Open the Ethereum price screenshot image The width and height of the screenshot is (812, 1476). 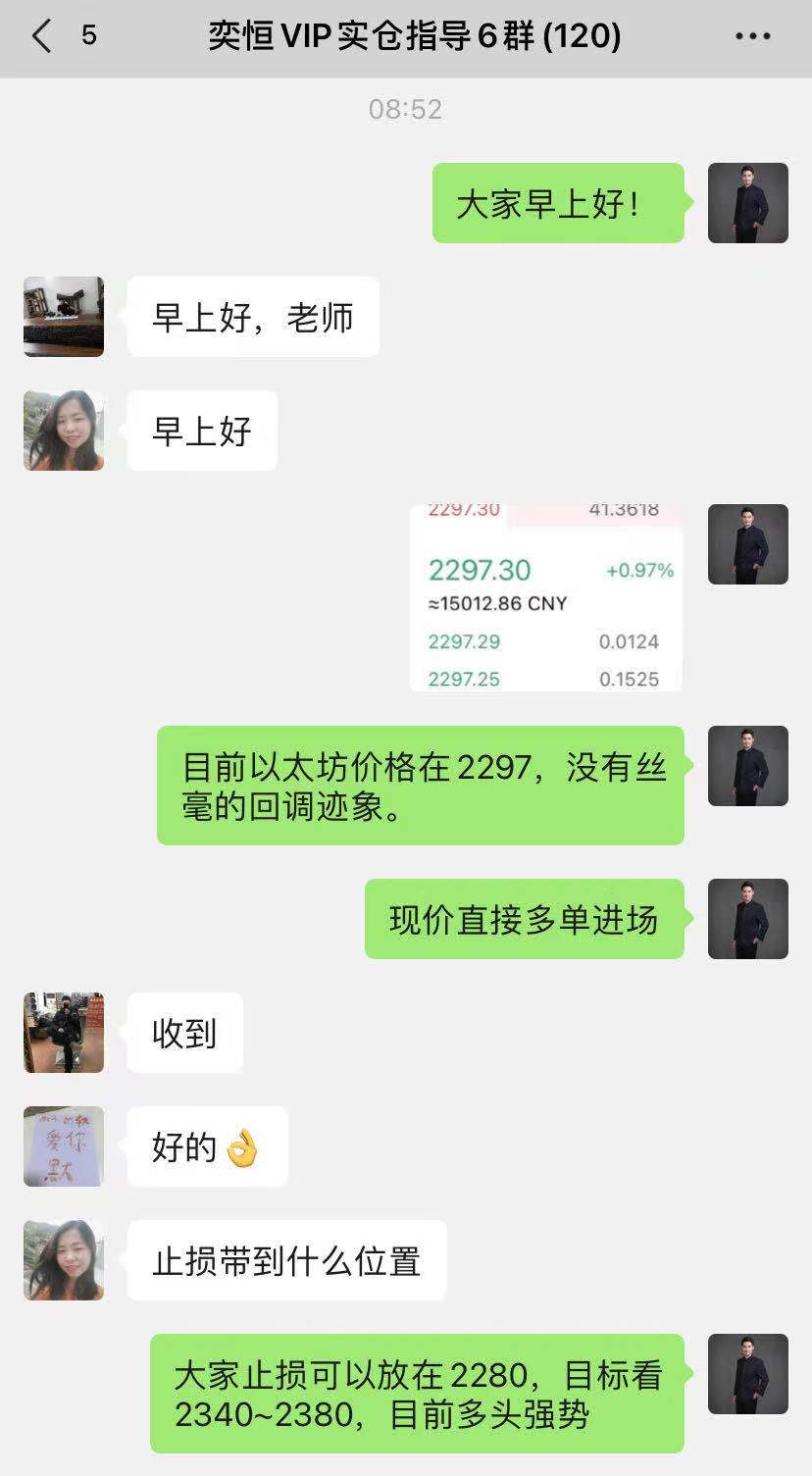[x=545, y=593]
